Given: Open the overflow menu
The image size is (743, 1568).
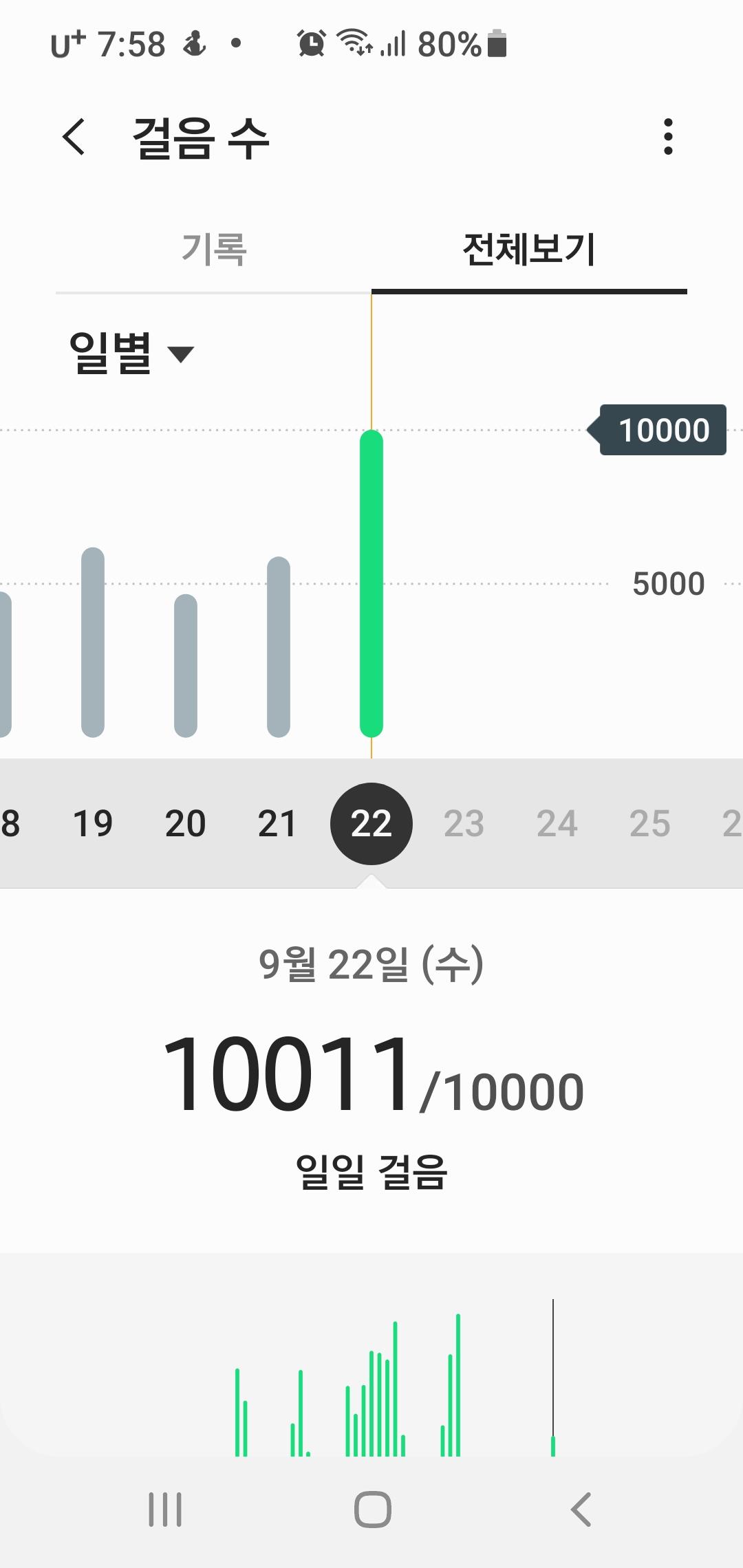Looking at the screenshot, I should tap(667, 137).
